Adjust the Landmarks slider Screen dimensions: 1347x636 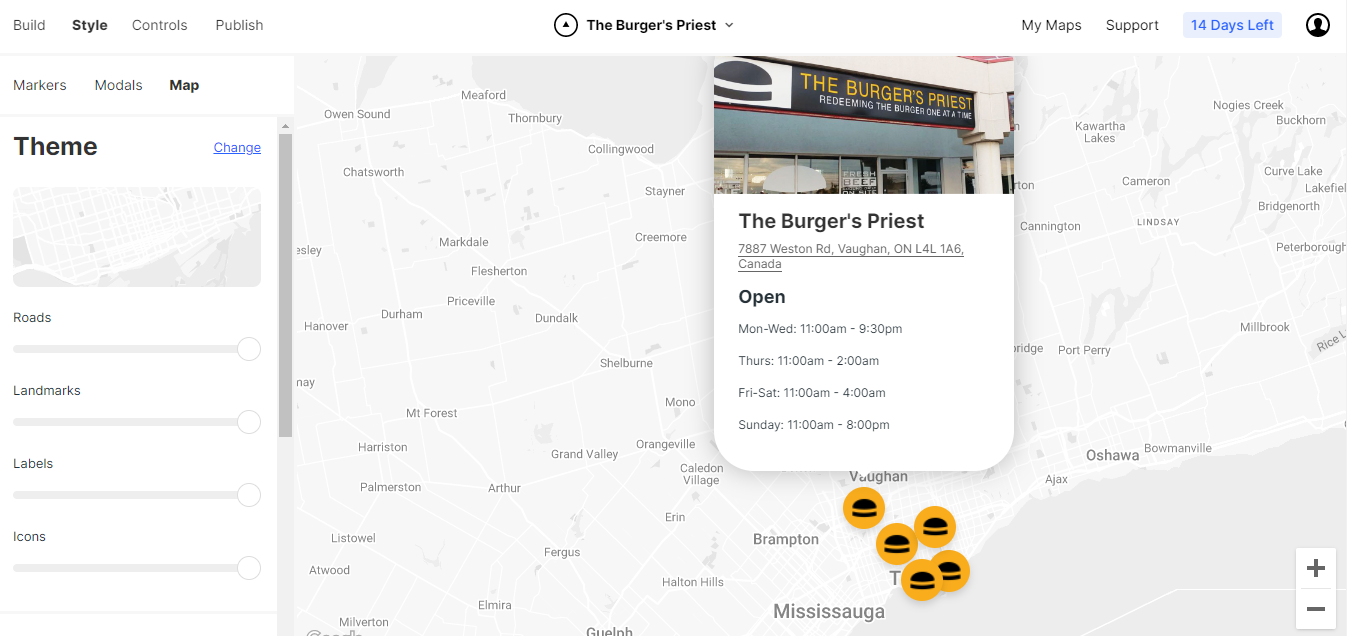249,422
